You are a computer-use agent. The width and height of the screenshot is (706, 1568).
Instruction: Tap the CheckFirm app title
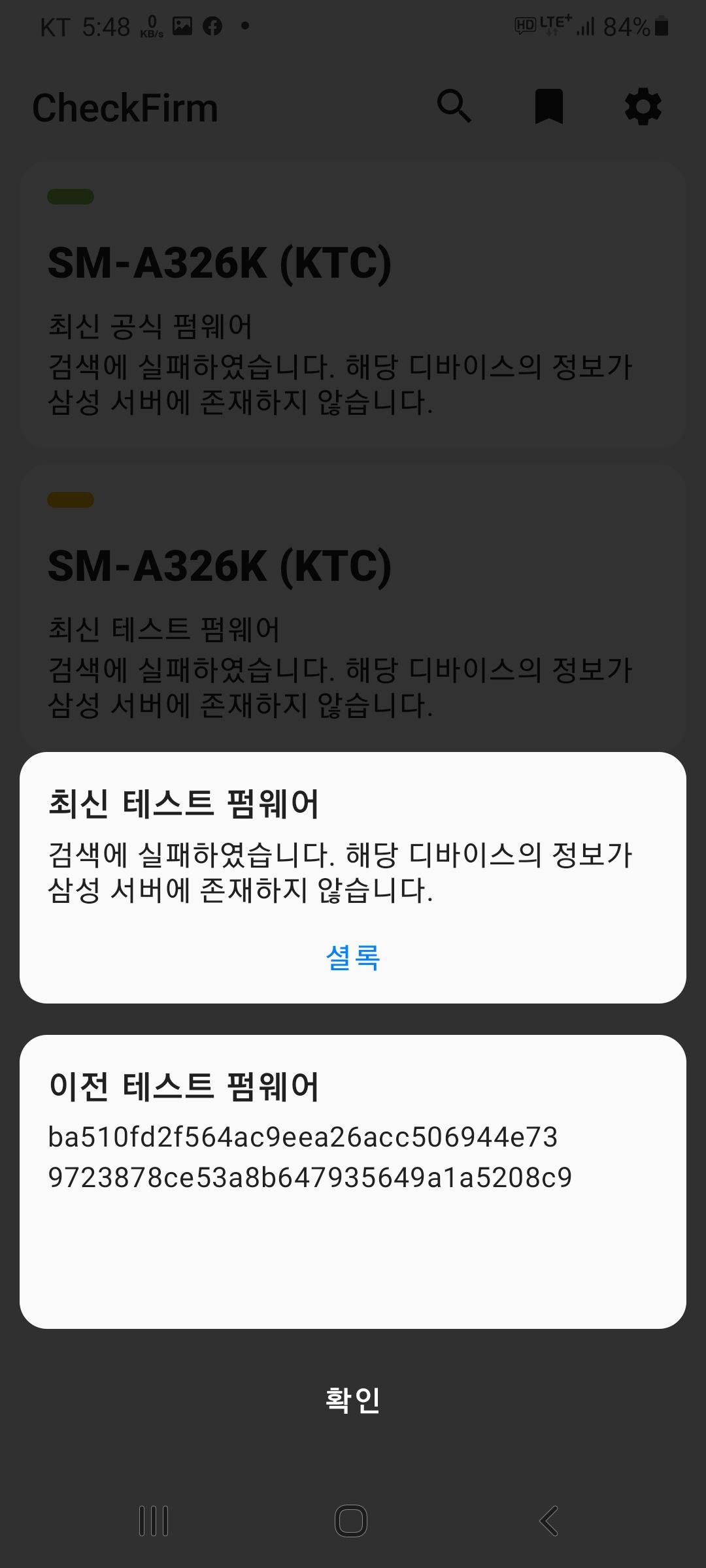coord(125,106)
